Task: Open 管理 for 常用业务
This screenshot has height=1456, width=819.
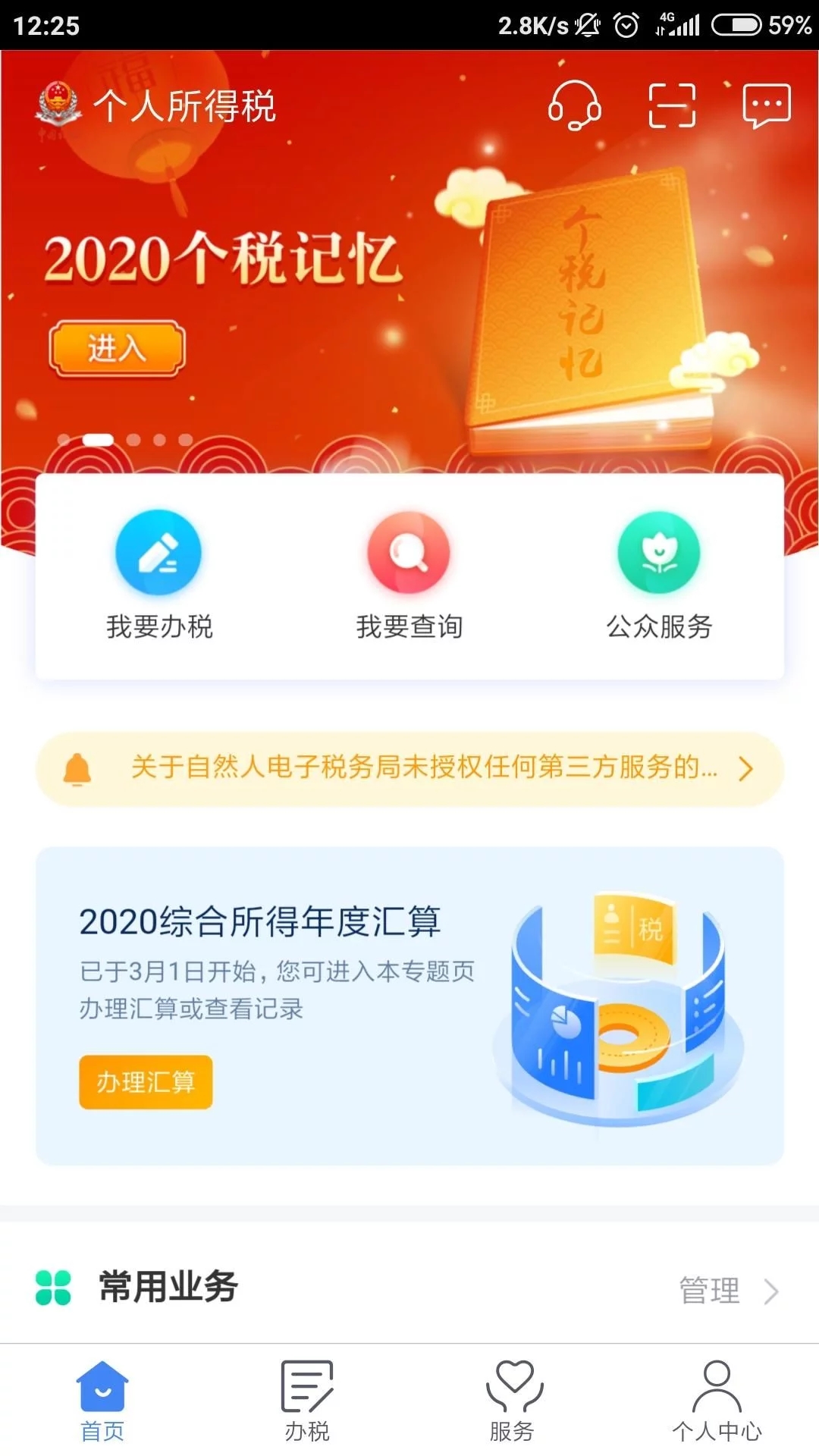Action: (726, 1290)
